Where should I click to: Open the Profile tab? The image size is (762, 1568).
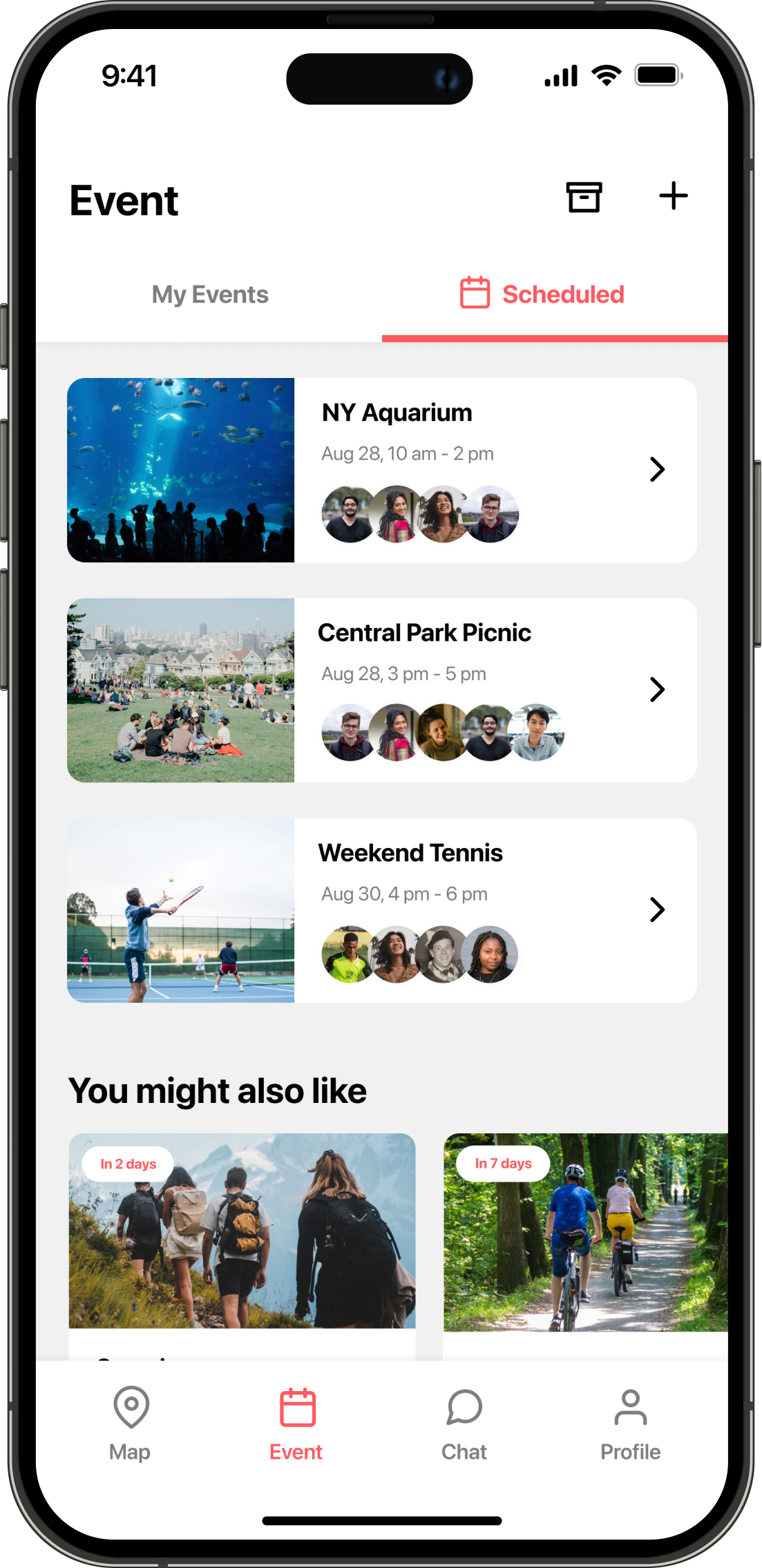[x=630, y=1424]
